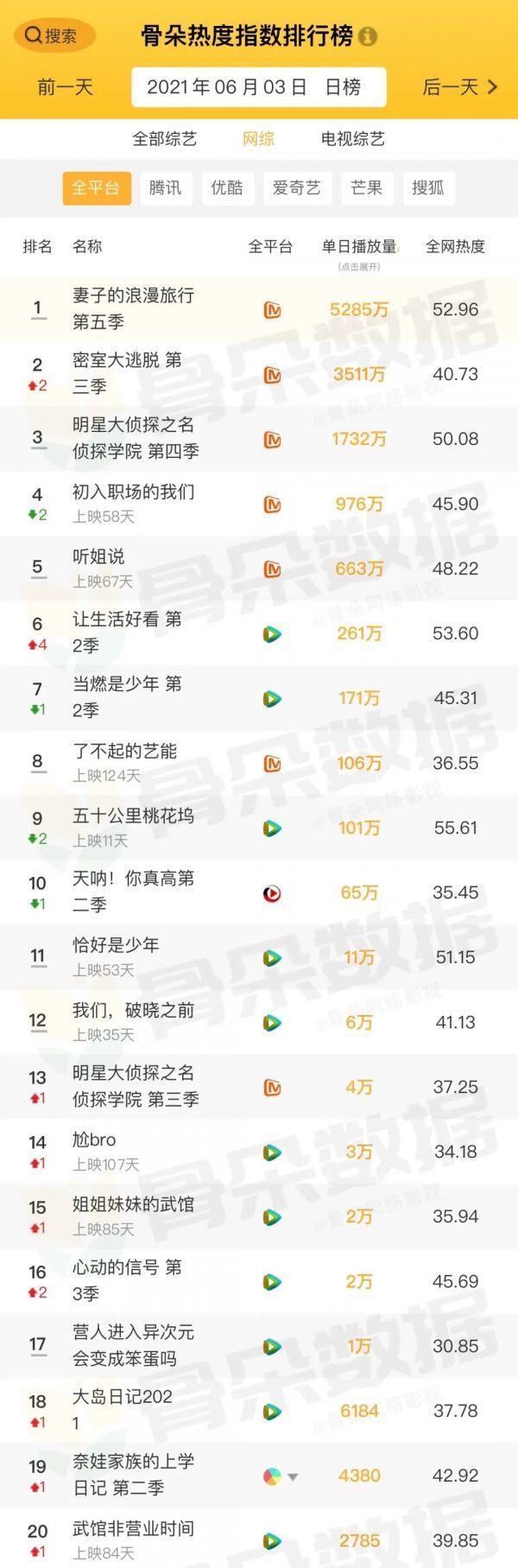Filter by 搜狐 platform

pyautogui.click(x=428, y=188)
